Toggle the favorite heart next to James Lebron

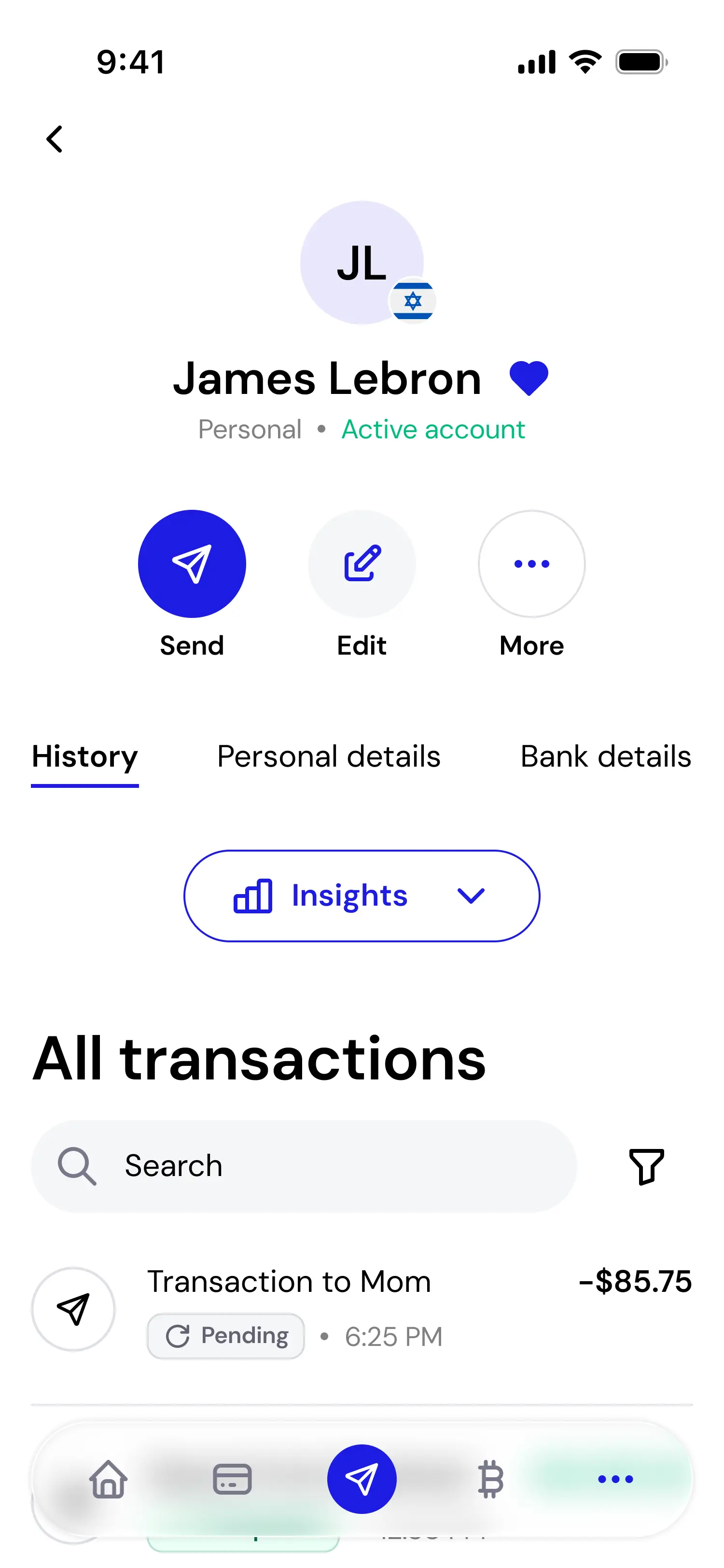coord(529,378)
